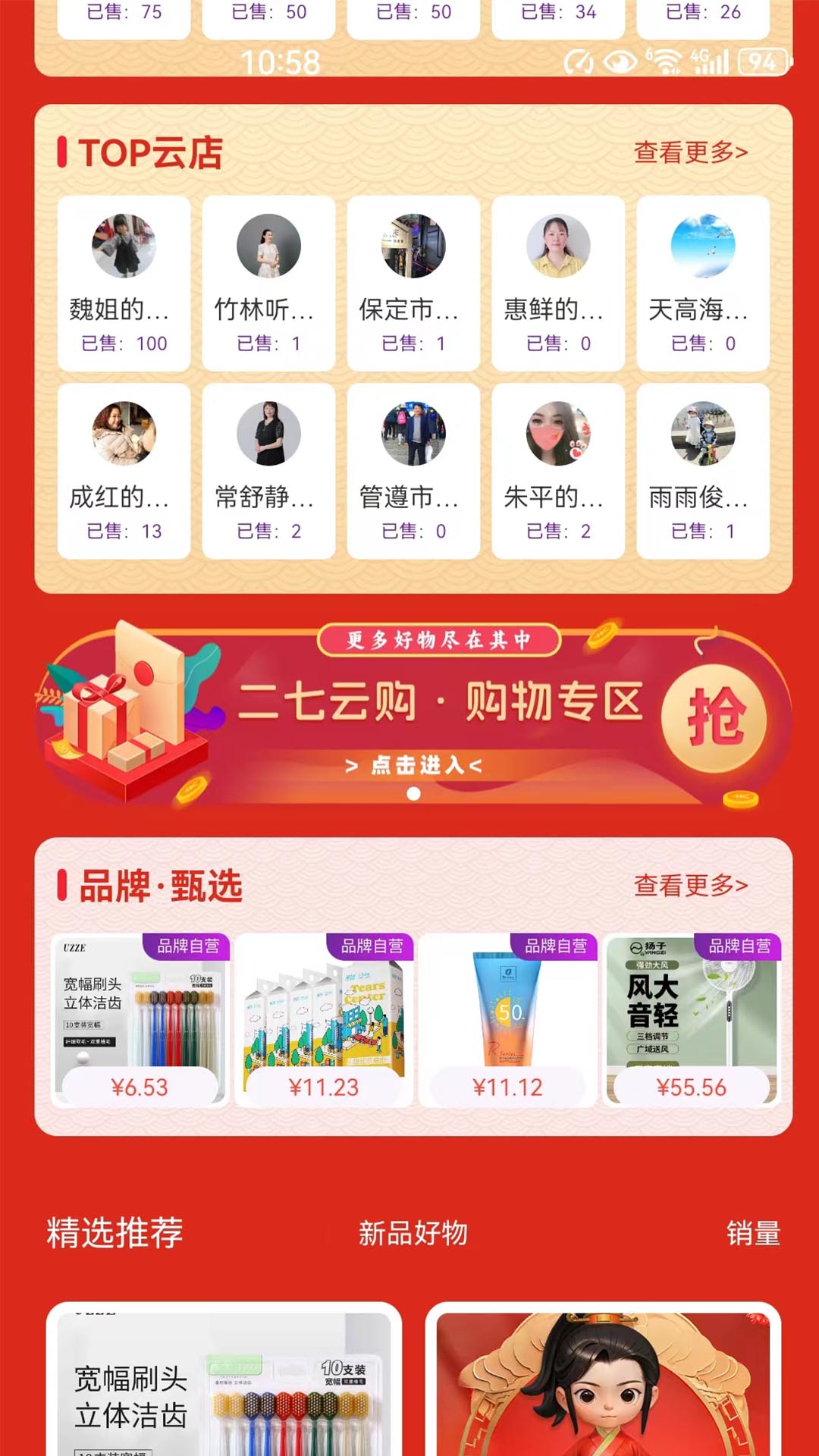
Task: Open the ¥55.56 standing fan product
Action: pos(692,1020)
